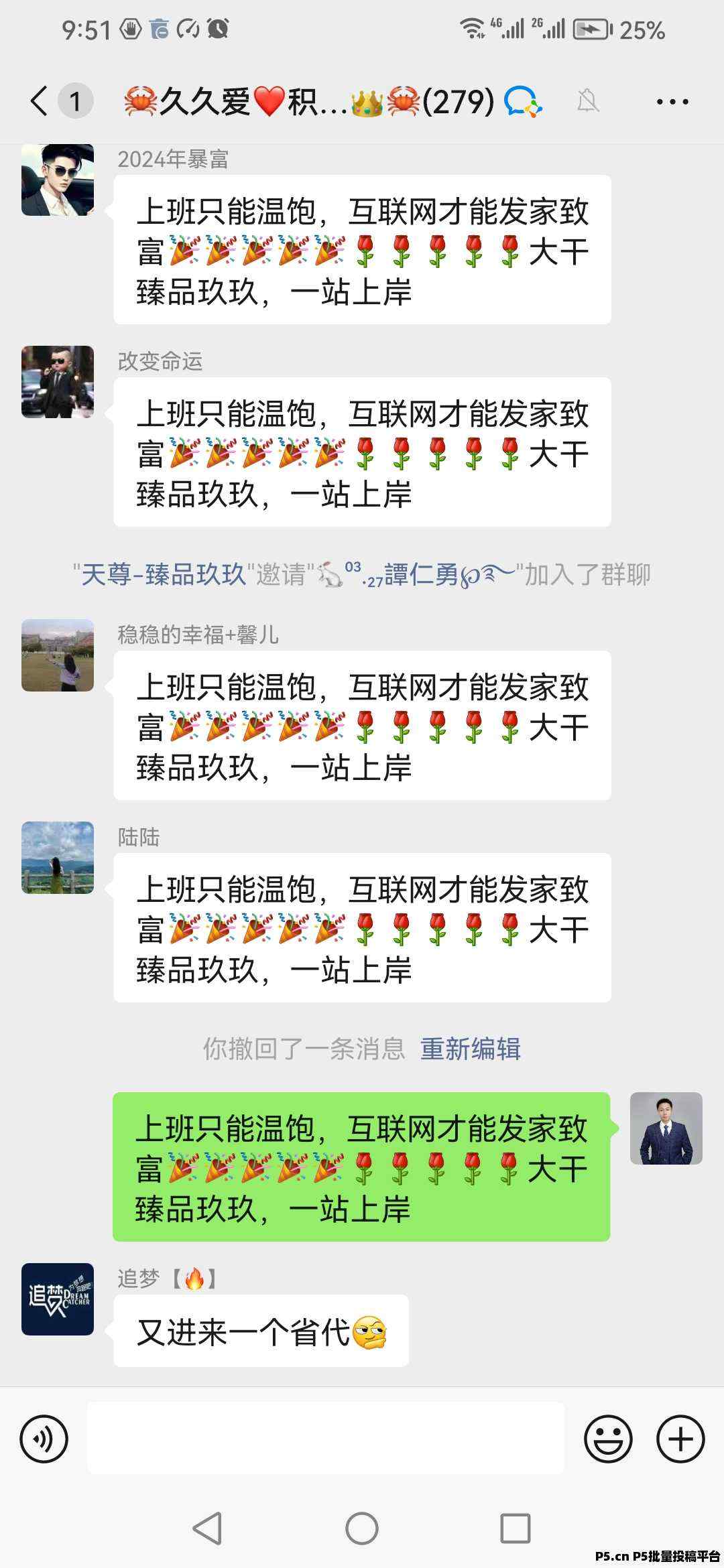
Task: Tap the inviter name 天尊-臻品玖玖
Action: [x=164, y=575]
